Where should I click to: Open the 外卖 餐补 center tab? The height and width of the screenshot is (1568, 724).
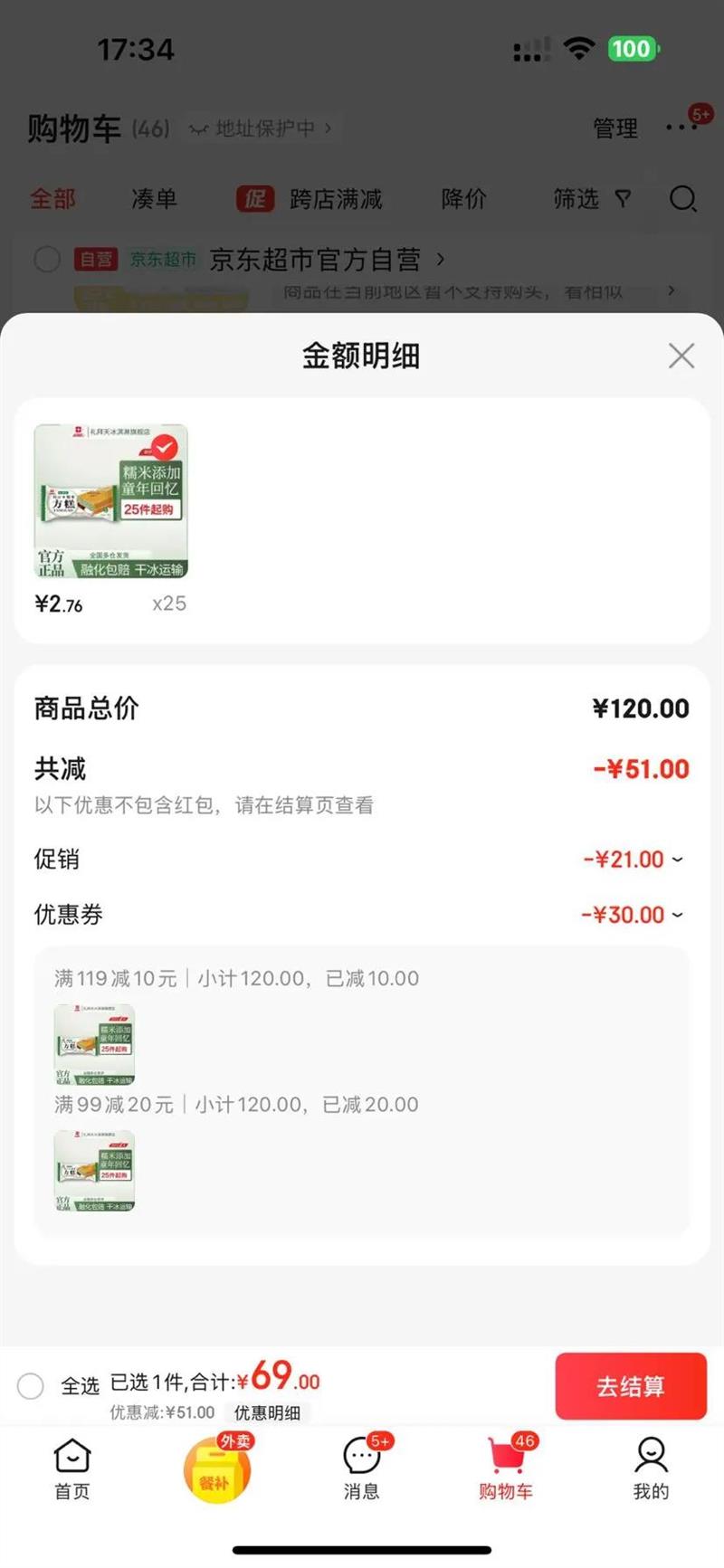217,1469
